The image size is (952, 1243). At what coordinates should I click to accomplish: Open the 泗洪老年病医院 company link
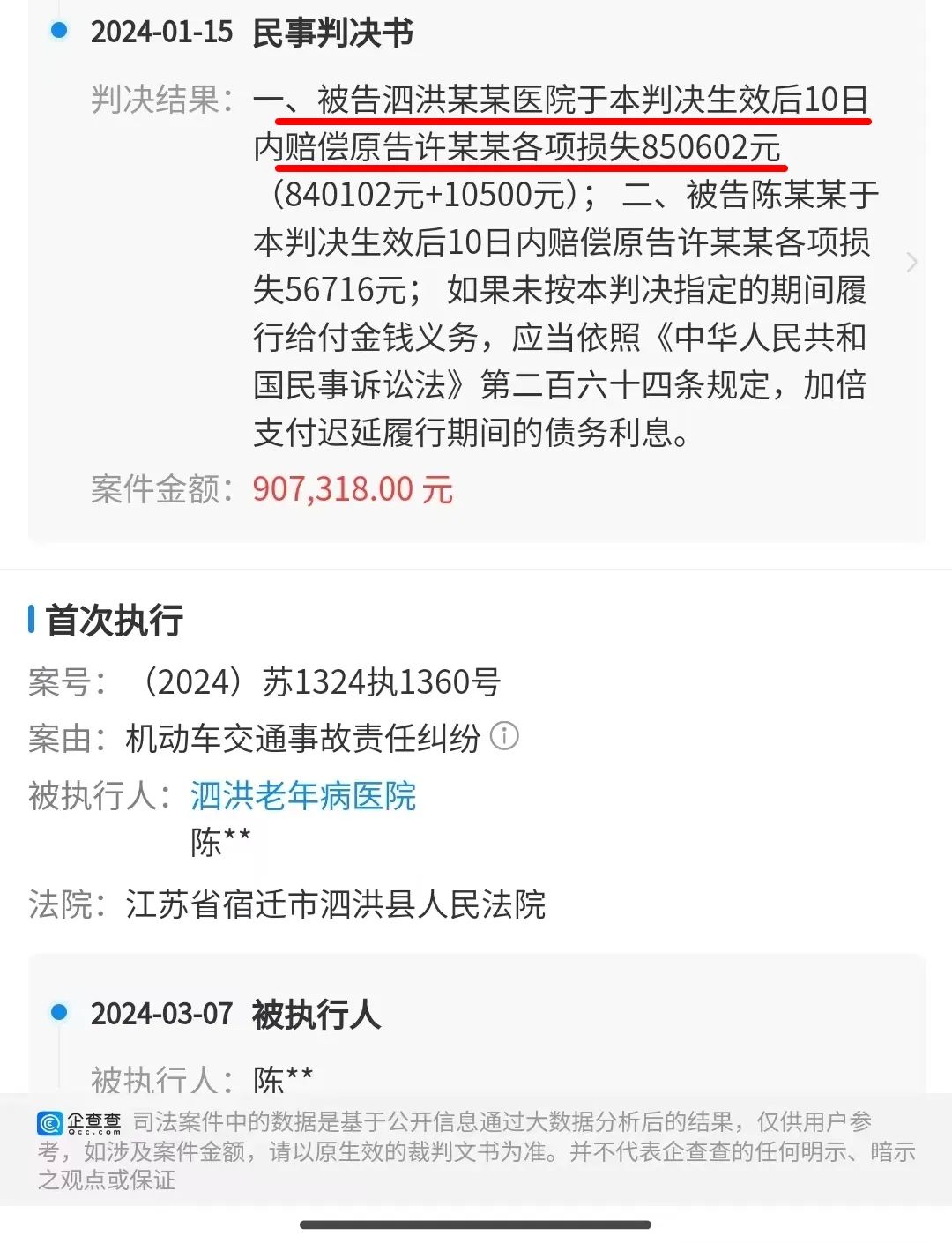click(302, 795)
